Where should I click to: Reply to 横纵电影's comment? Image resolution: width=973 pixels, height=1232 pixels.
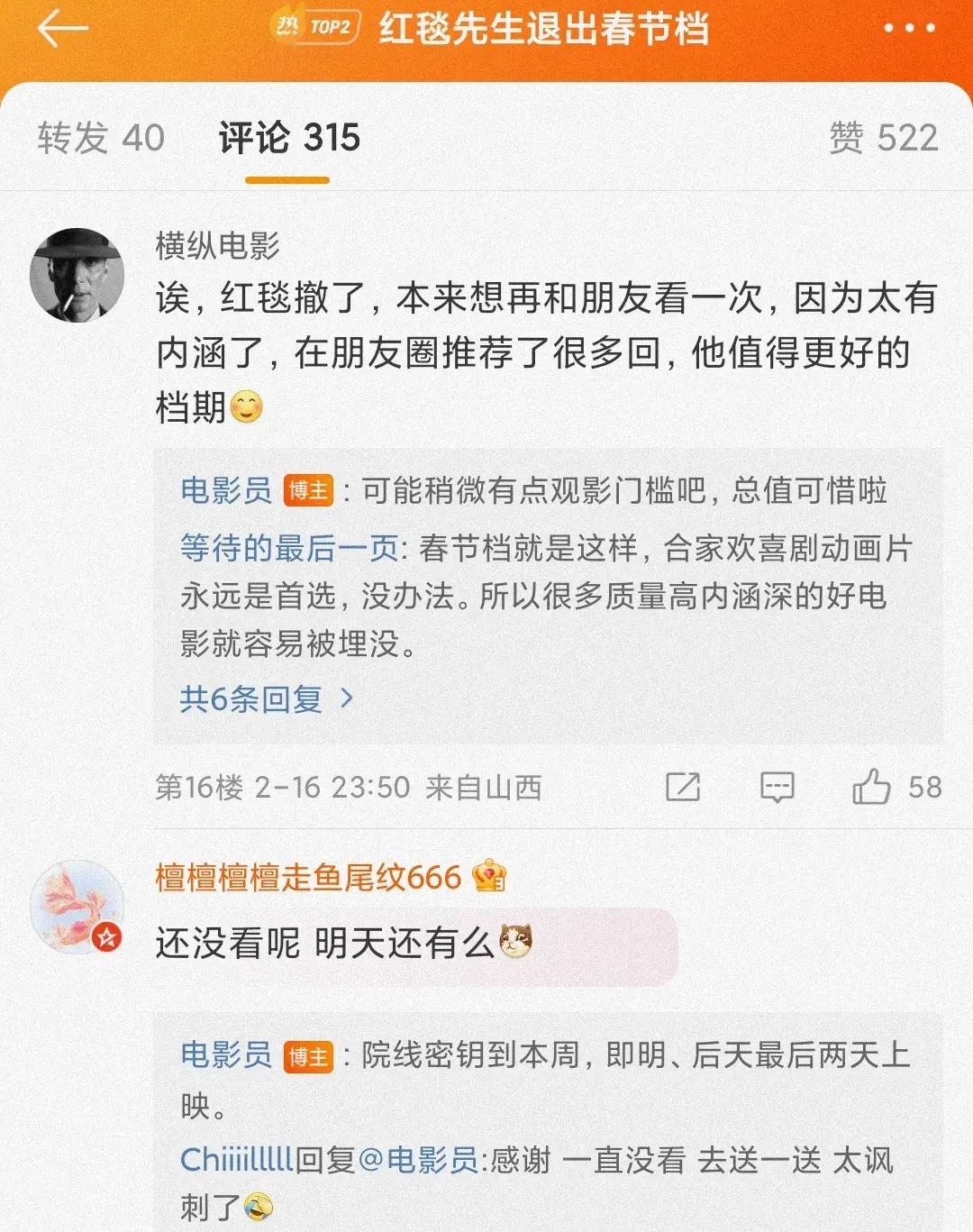777,787
